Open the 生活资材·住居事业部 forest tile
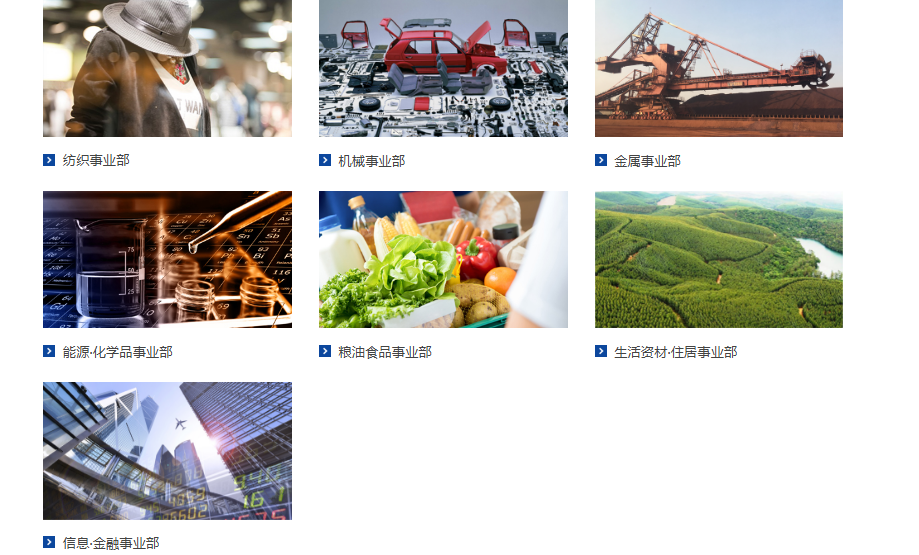 718,259
